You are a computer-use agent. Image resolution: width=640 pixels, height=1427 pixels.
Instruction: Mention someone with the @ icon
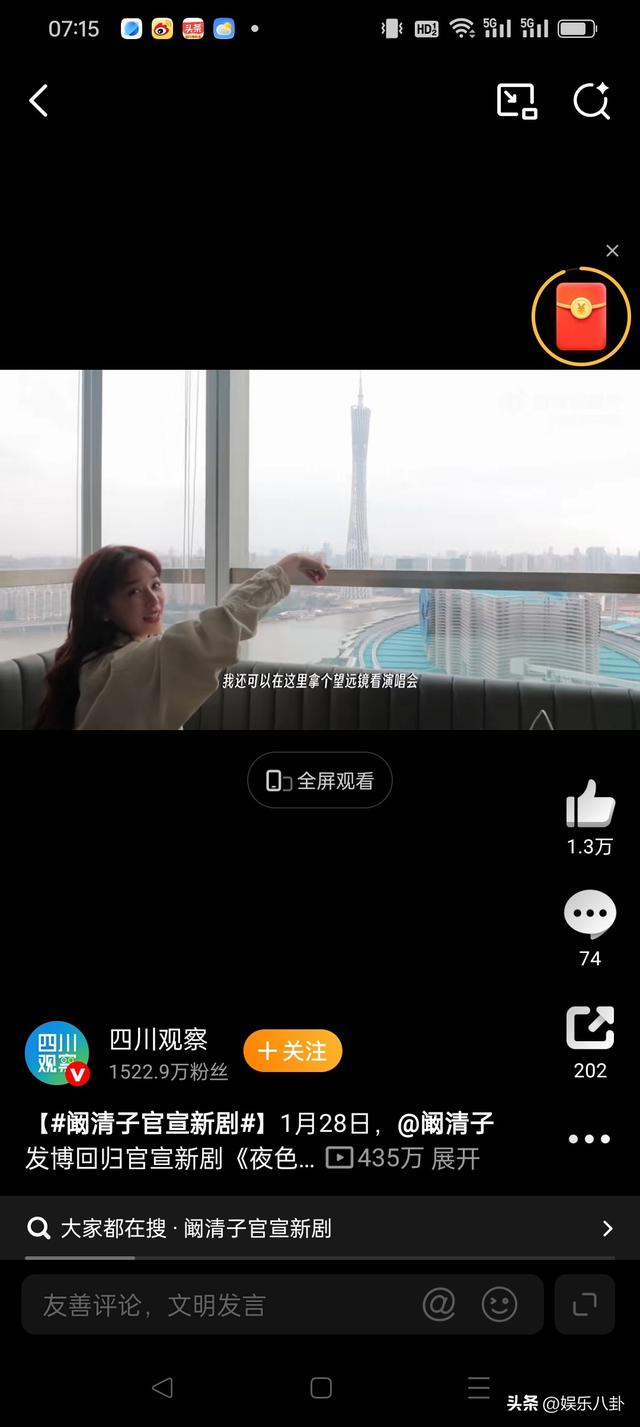coord(439,1304)
